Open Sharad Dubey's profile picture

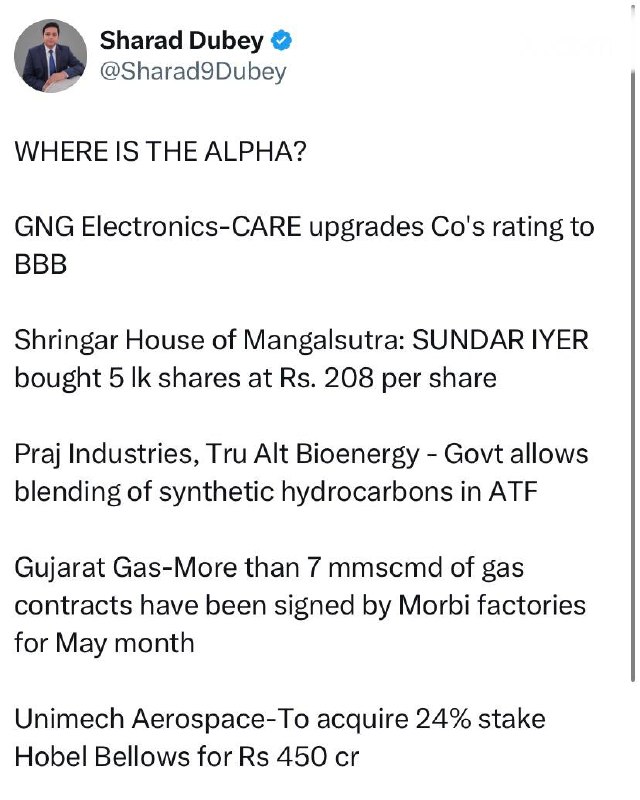50,57
